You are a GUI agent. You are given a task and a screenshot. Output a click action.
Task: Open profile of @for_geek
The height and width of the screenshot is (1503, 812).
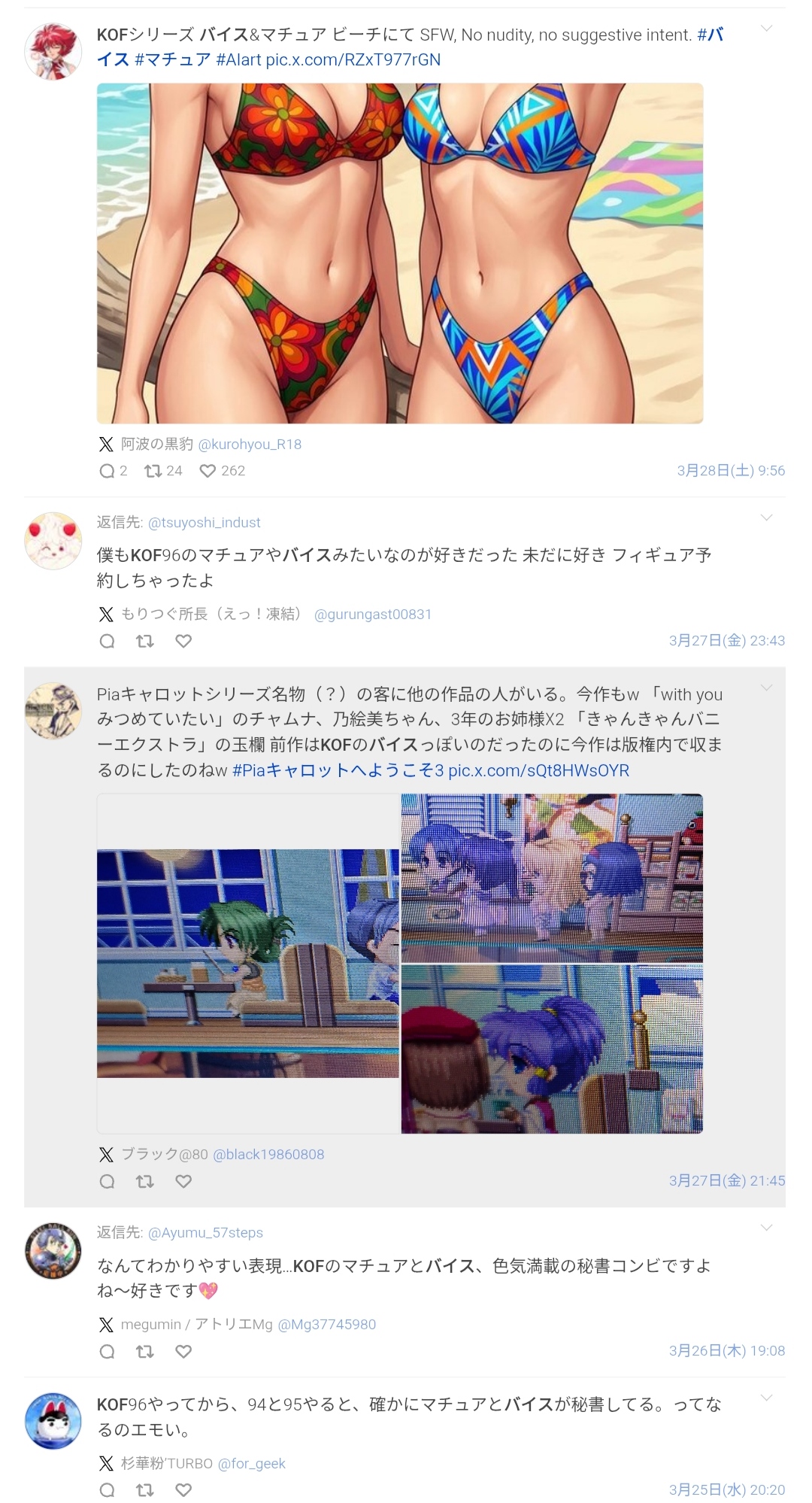pos(251,1463)
